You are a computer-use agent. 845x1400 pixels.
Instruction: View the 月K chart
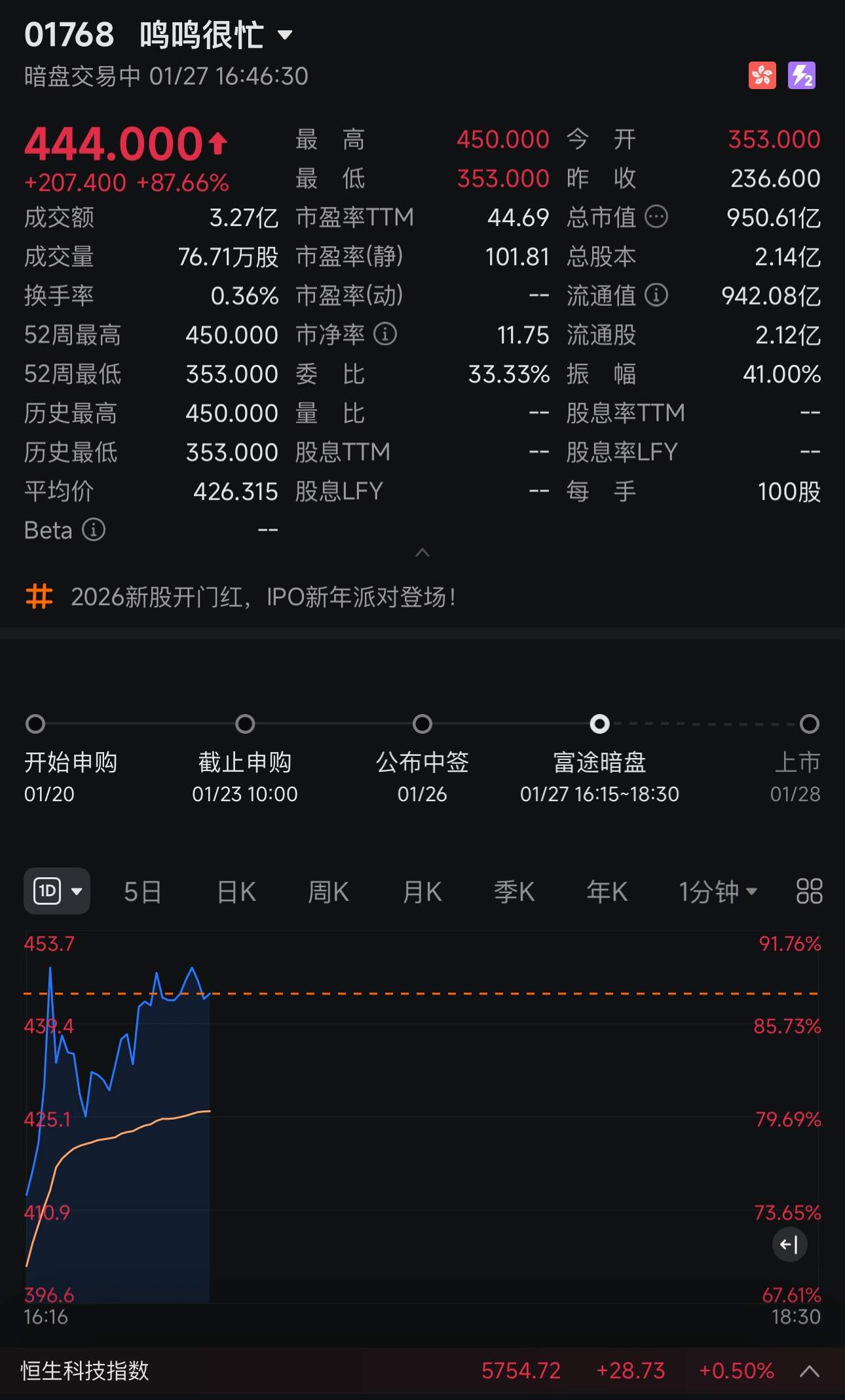(x=422, y=892)
